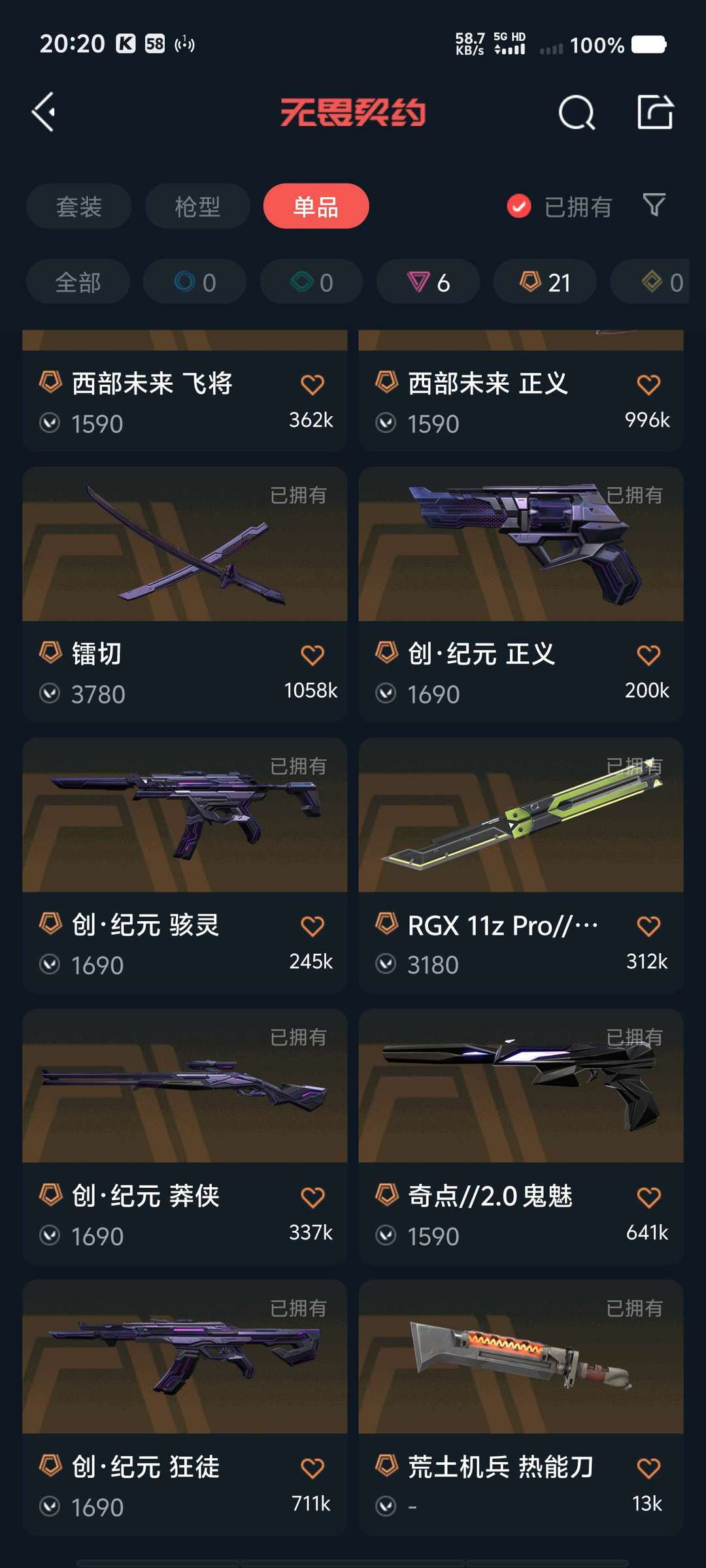Filter by the purple tier chip showing 6
This screenshot has width=706, height=1568.
428,282
